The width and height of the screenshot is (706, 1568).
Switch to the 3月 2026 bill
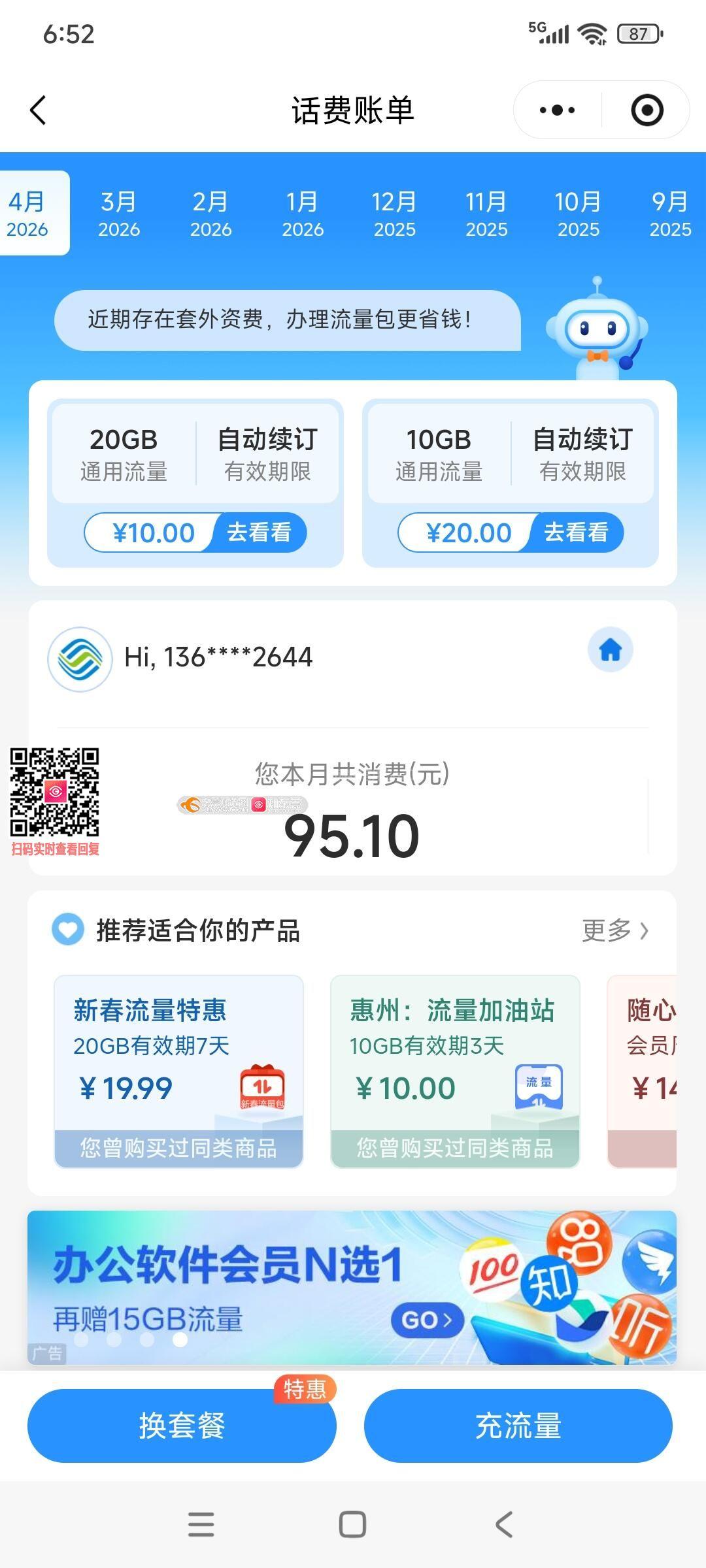click(118, 214)
